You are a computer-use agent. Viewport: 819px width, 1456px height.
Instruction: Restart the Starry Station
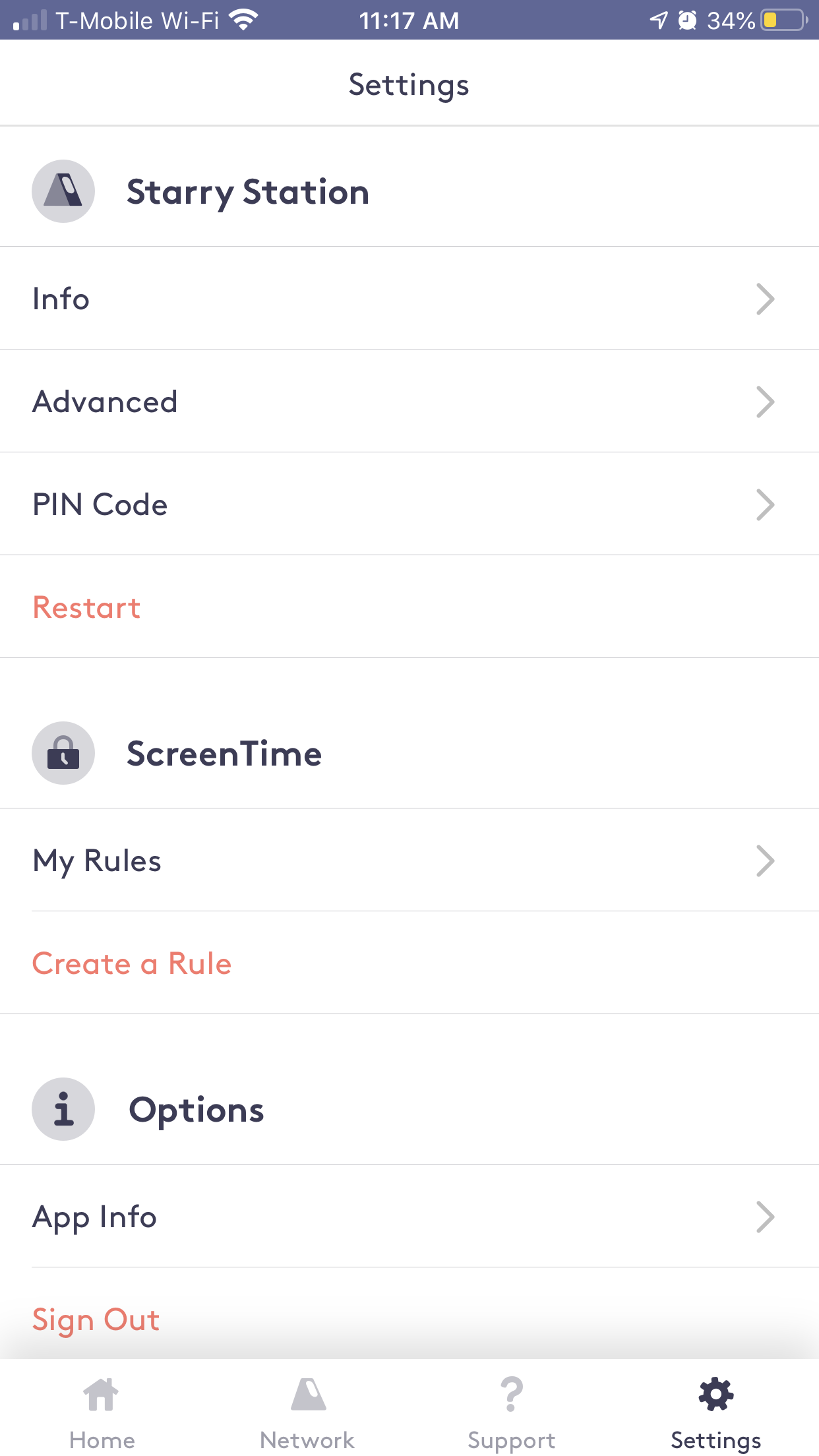point(87,607)
